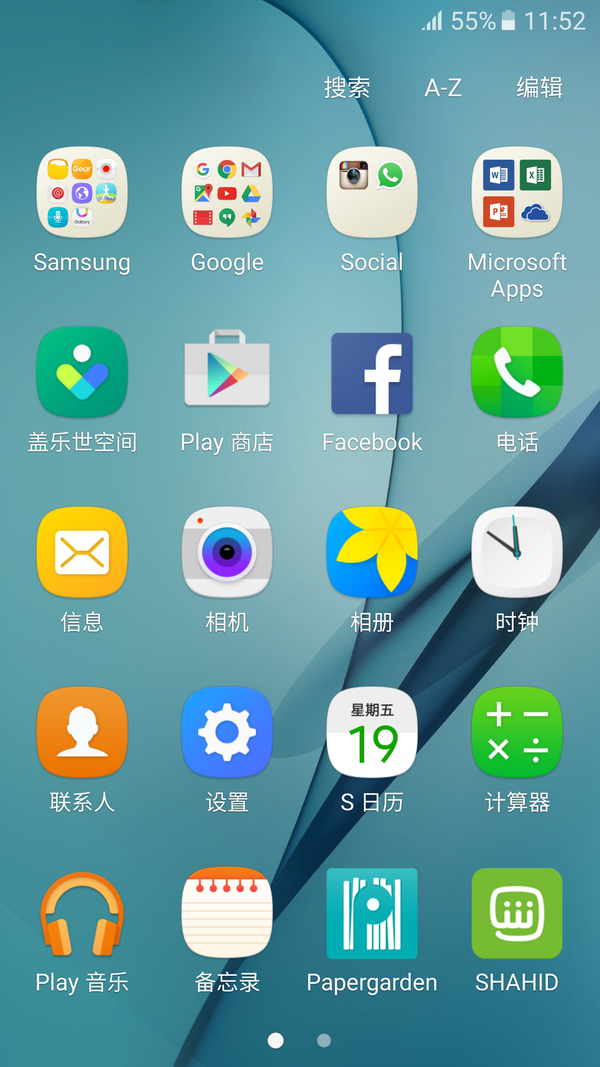Open the Google folder

click(227, 192)
